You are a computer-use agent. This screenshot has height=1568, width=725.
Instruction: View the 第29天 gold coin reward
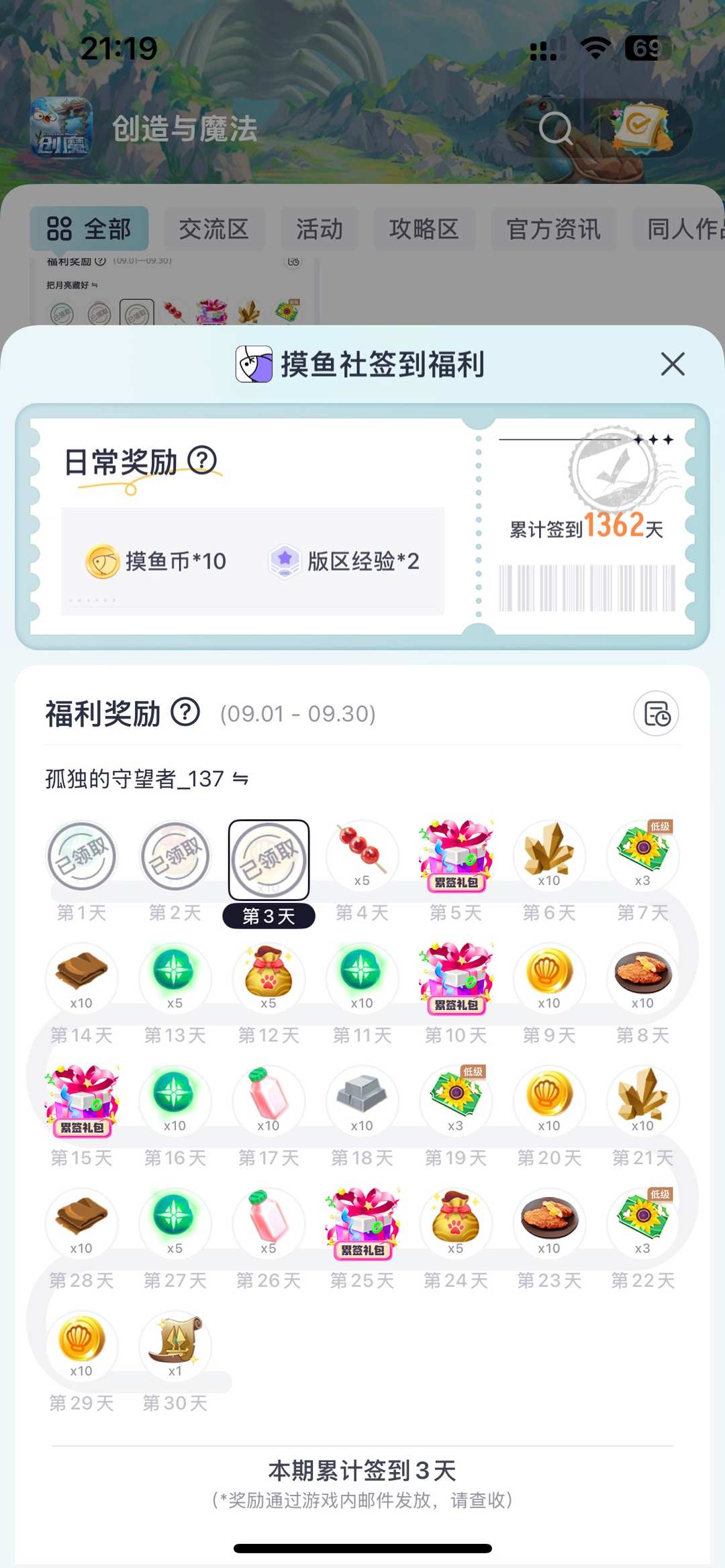[81, 1347]
